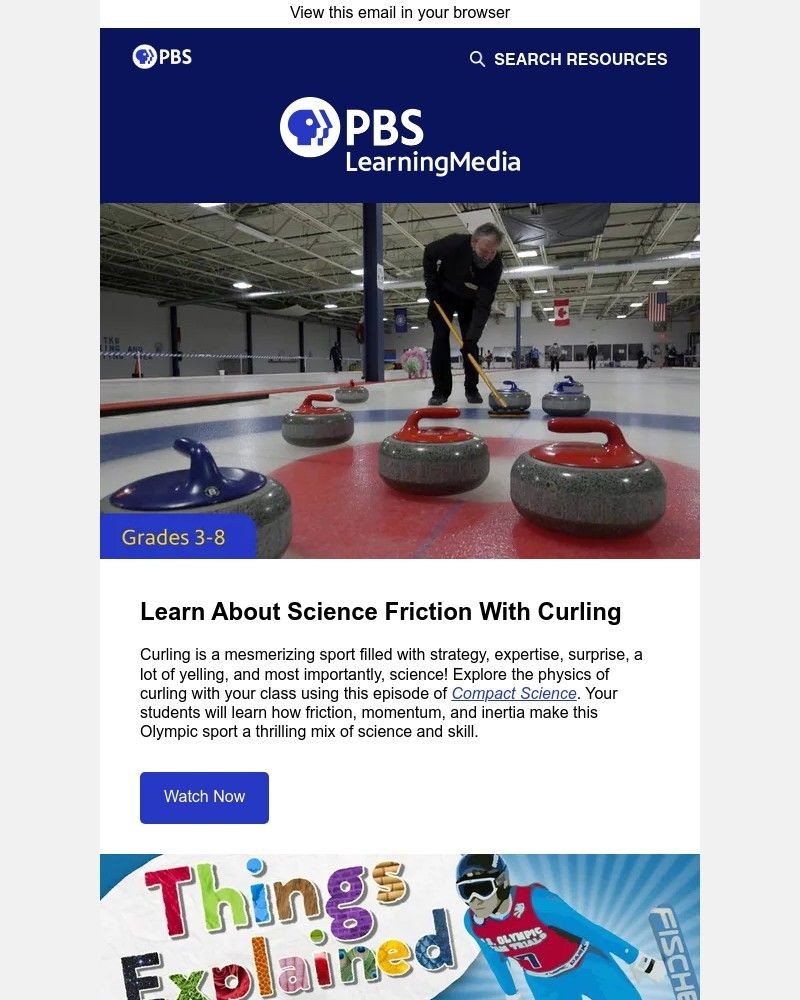Select the SEARCH RESOURCES menu item
The height and width of the screenshot is (1000, 800).
[579, 59]
